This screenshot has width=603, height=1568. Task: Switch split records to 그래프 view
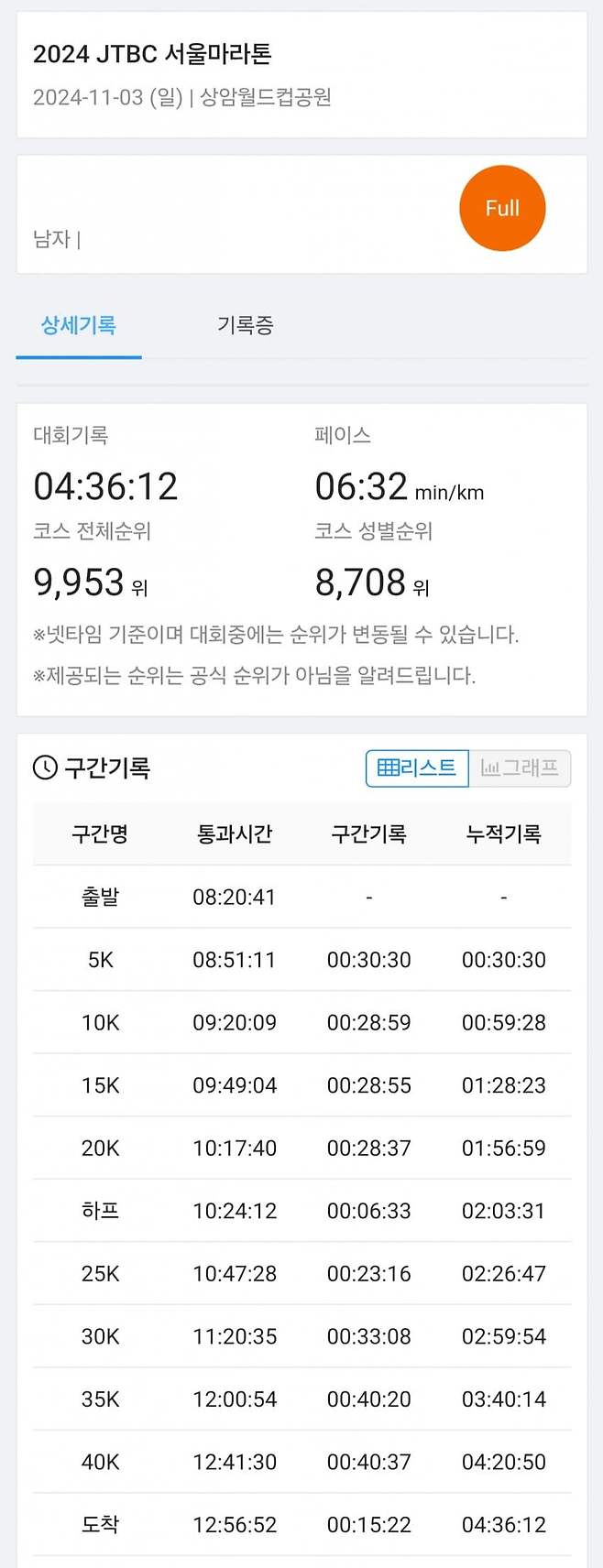(520, 768)
